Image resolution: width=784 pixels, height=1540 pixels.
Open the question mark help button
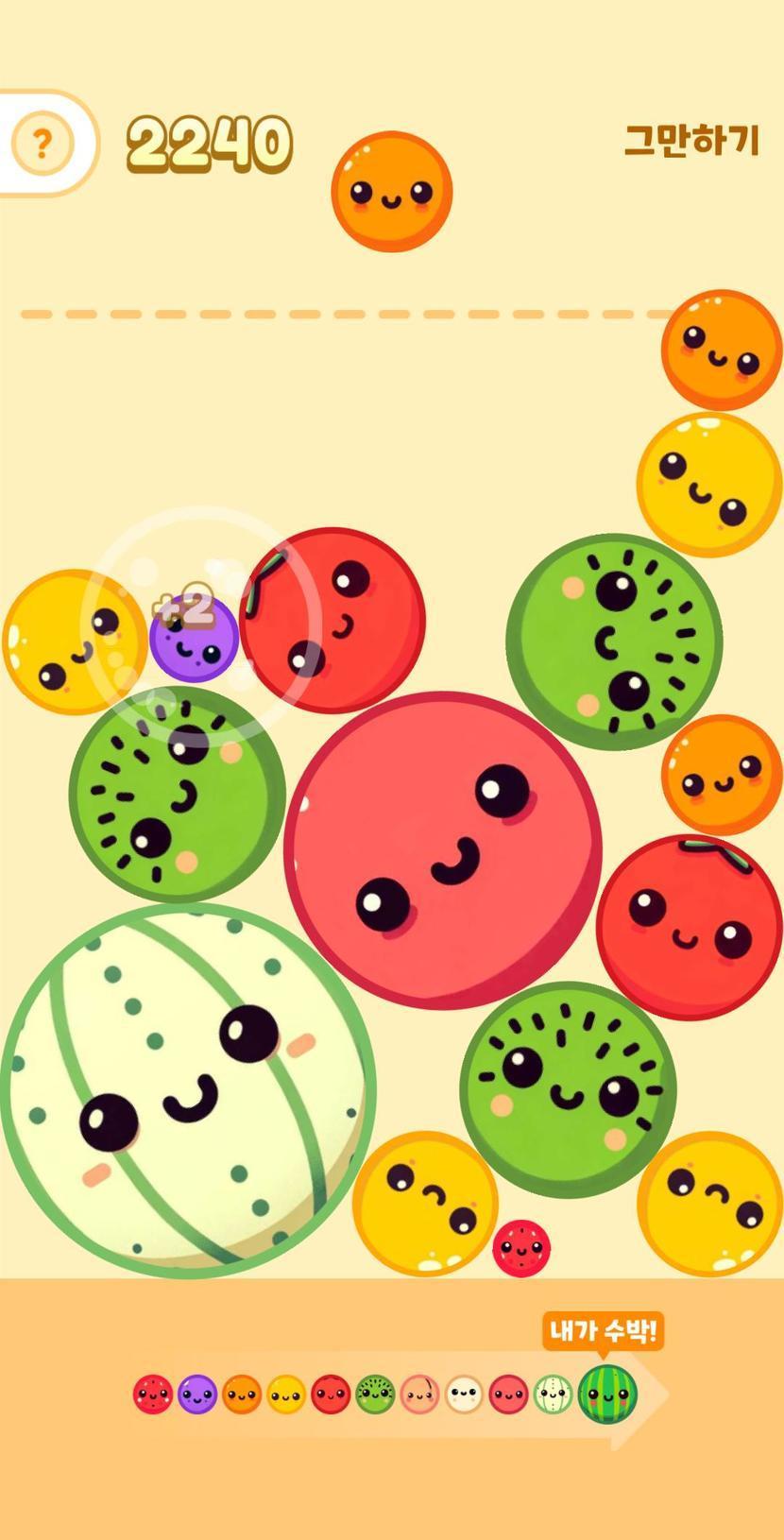pyautogui.click(x=42, y=144)
